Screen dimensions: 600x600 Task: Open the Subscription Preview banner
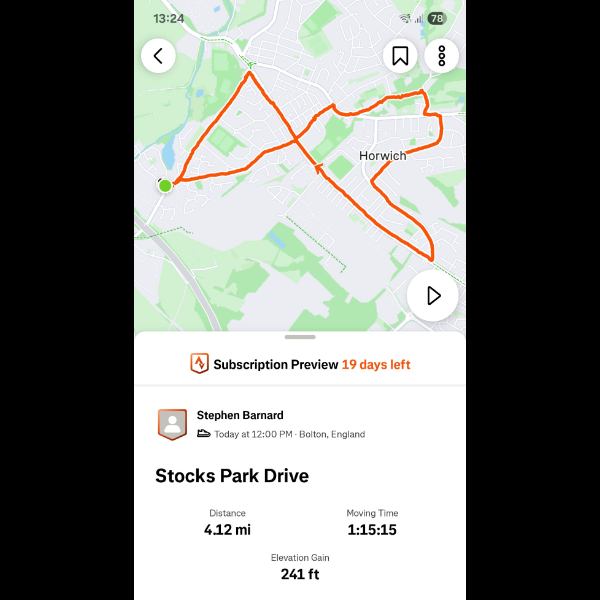300,364
